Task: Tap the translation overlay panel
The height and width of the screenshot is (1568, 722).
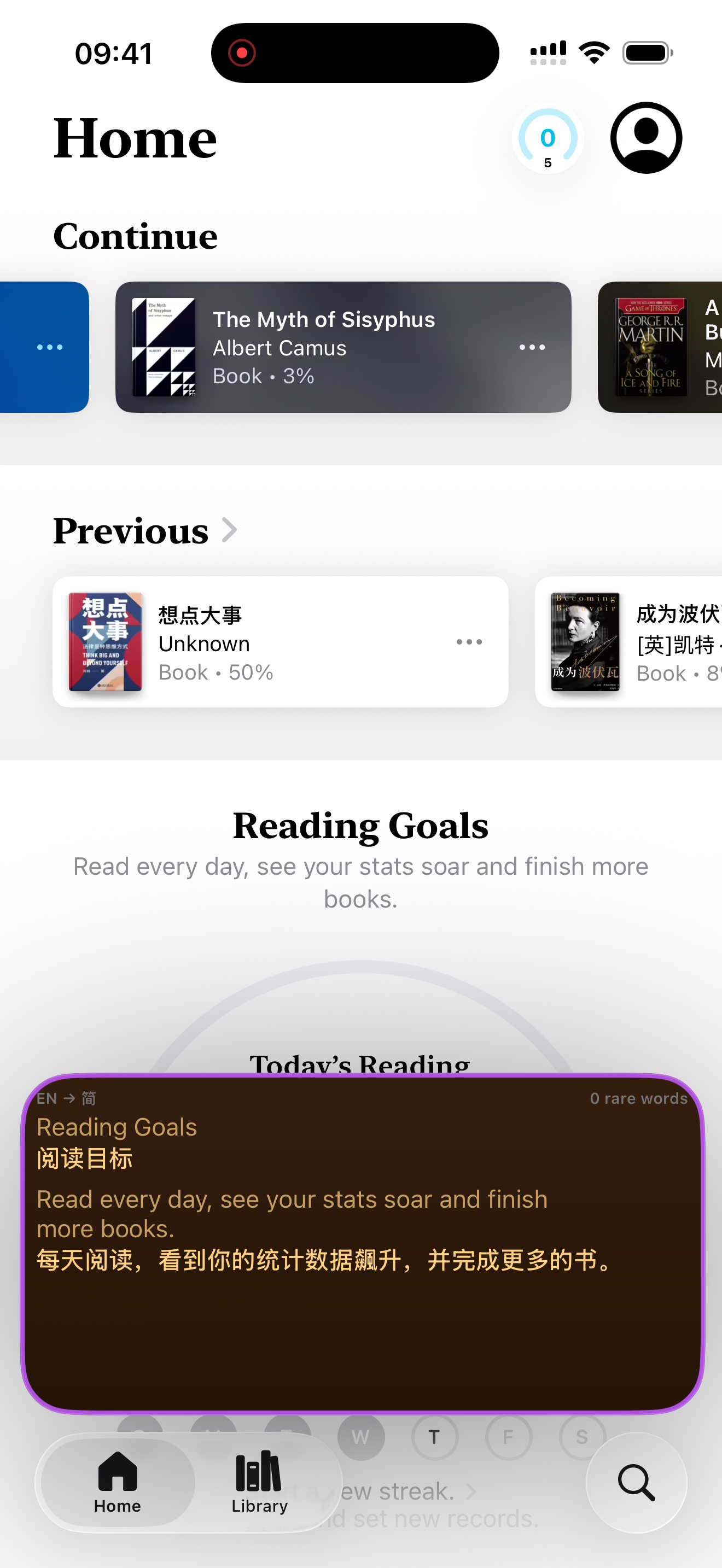Action: point(362,1243)
